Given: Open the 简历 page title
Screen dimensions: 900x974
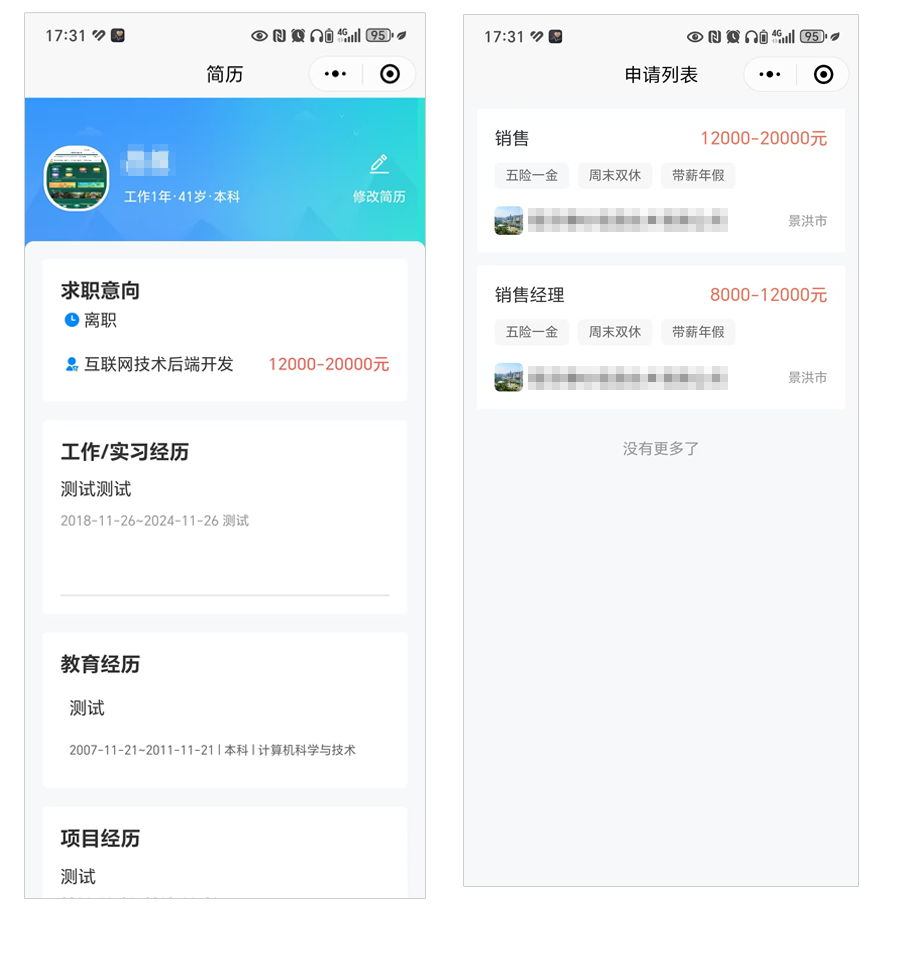Looking at the screenshot, I should pos(224,73).
